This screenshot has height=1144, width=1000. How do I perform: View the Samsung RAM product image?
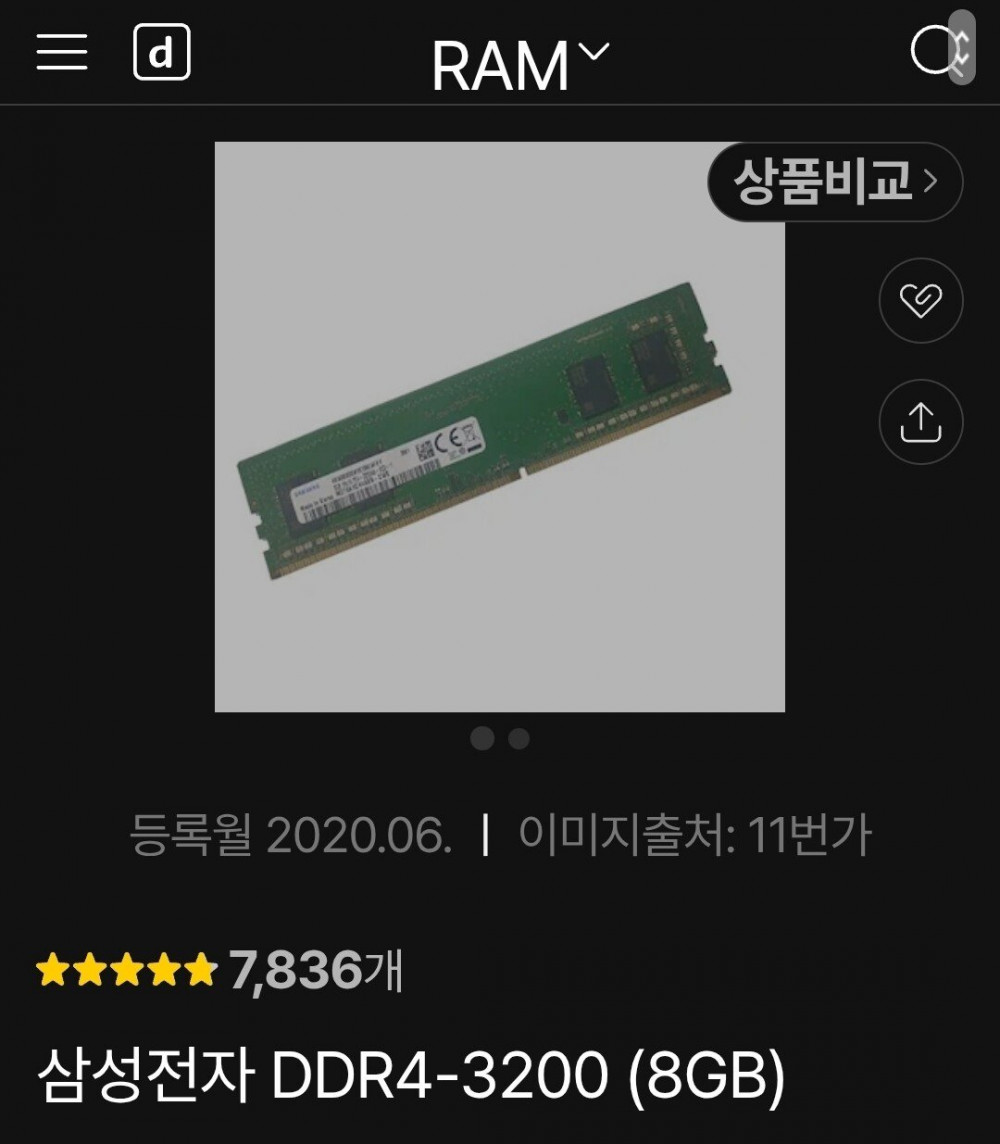[x=499, y=427]
